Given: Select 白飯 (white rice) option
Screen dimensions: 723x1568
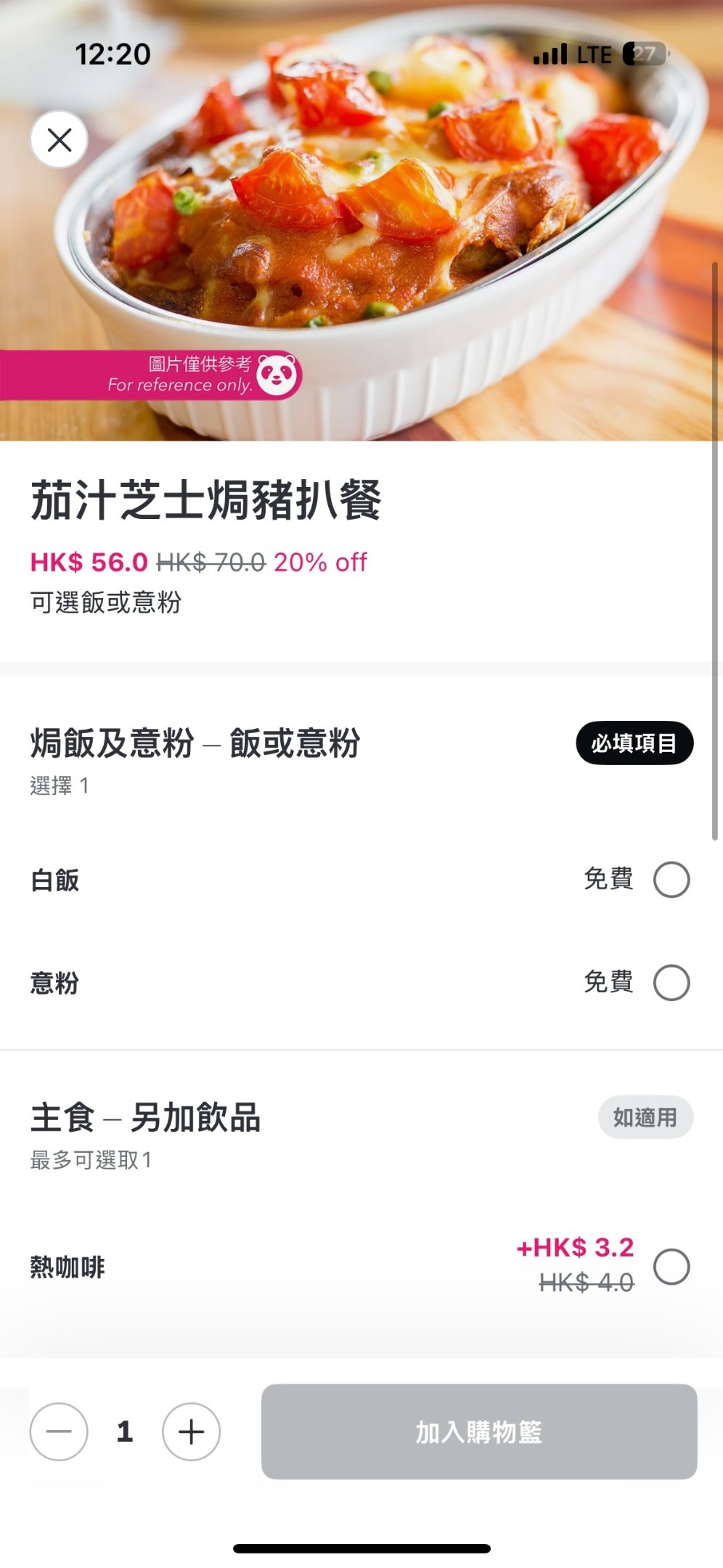Looking at the screenshot, I should point(671,880).
